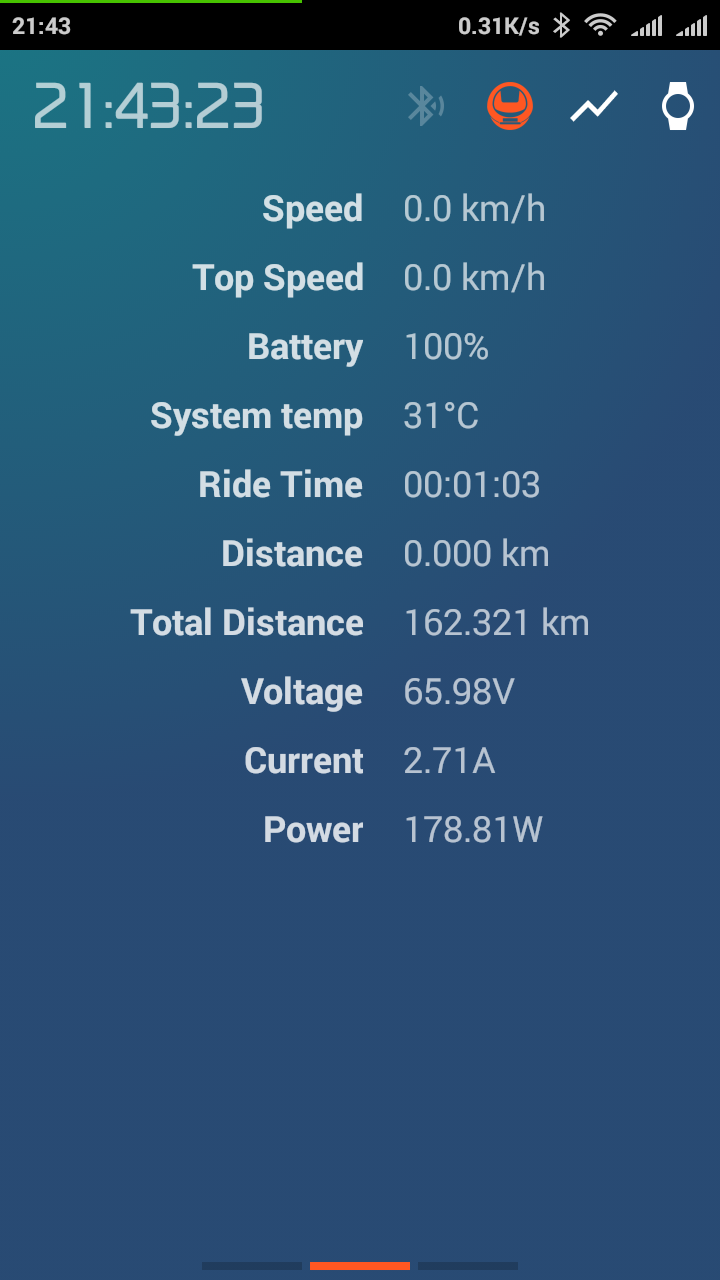Viewport: 720px width, 1280px height.
Task: Jump to the last page indicator
Action: point(468,1266)
